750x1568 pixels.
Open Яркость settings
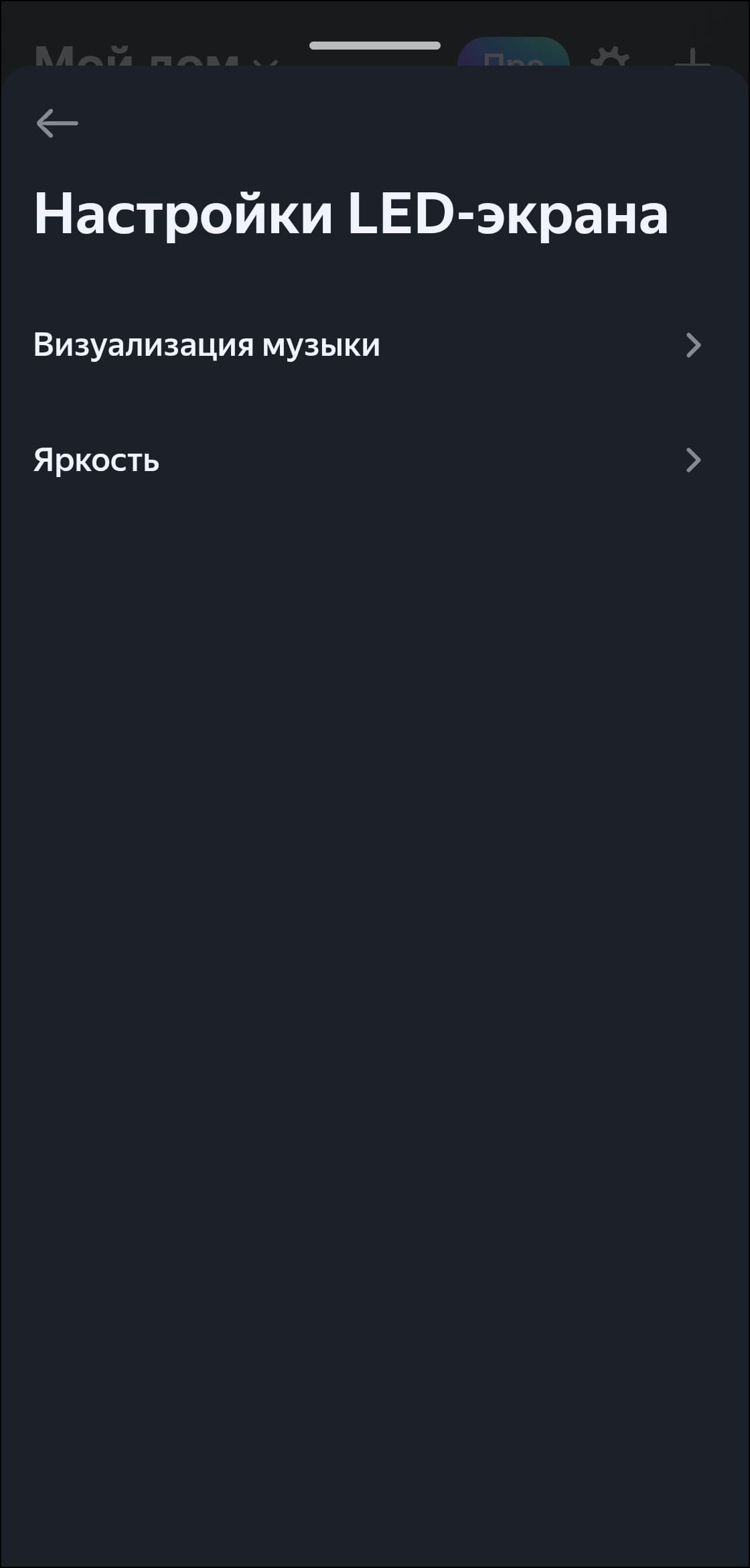pyautogui.click(x=367, y=460)
